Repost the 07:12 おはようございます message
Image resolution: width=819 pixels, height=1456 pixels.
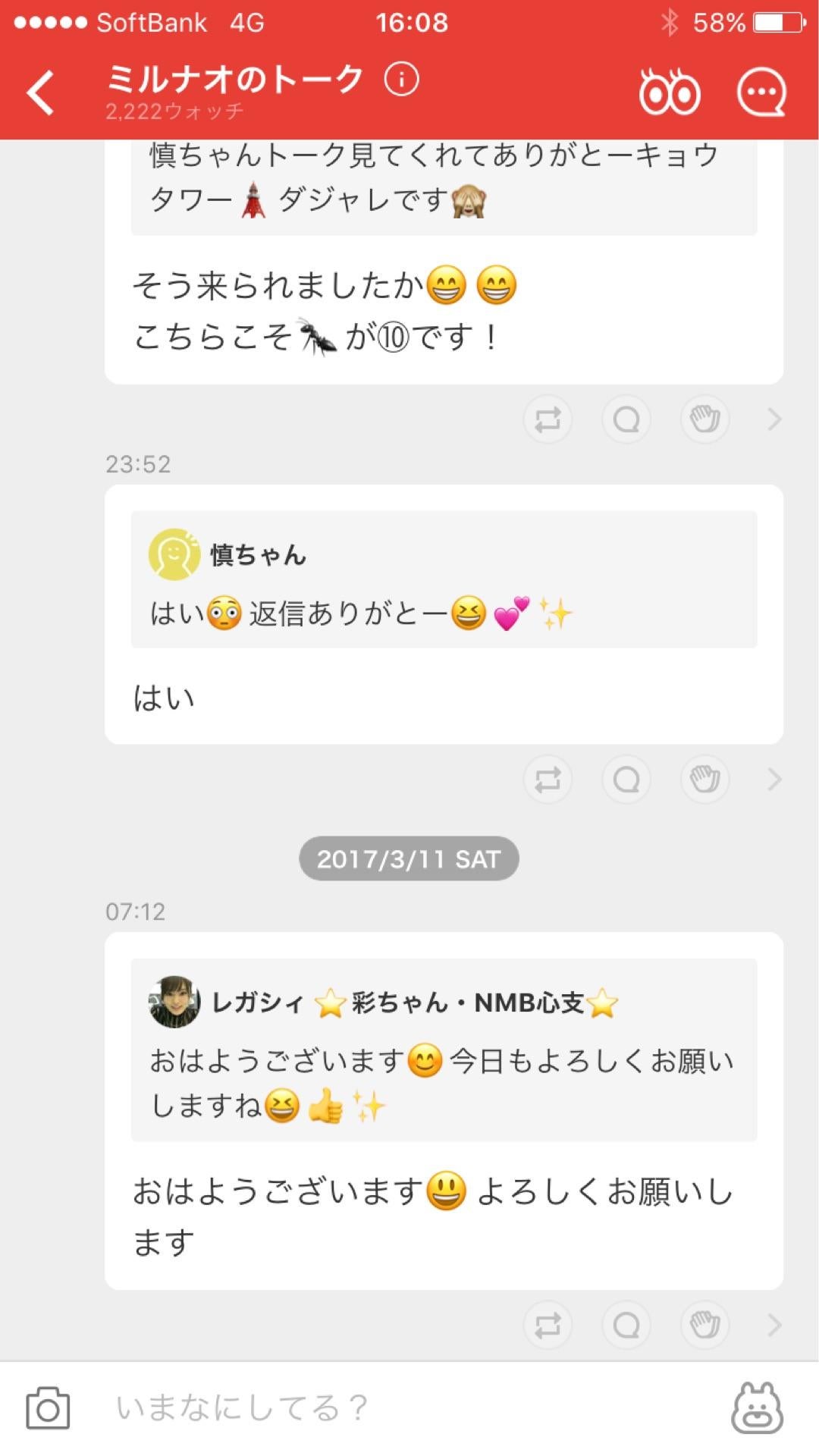click(x=548, y=1325)
